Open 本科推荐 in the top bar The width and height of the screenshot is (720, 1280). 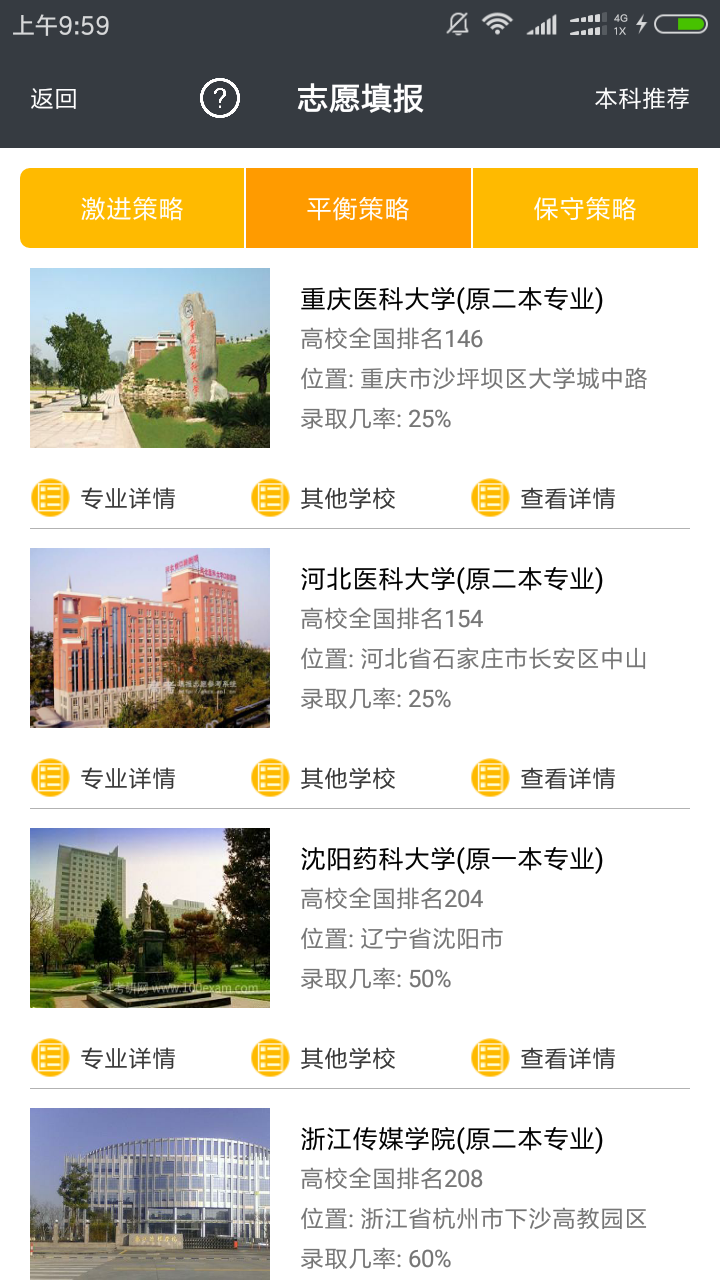tap(642, 99)
